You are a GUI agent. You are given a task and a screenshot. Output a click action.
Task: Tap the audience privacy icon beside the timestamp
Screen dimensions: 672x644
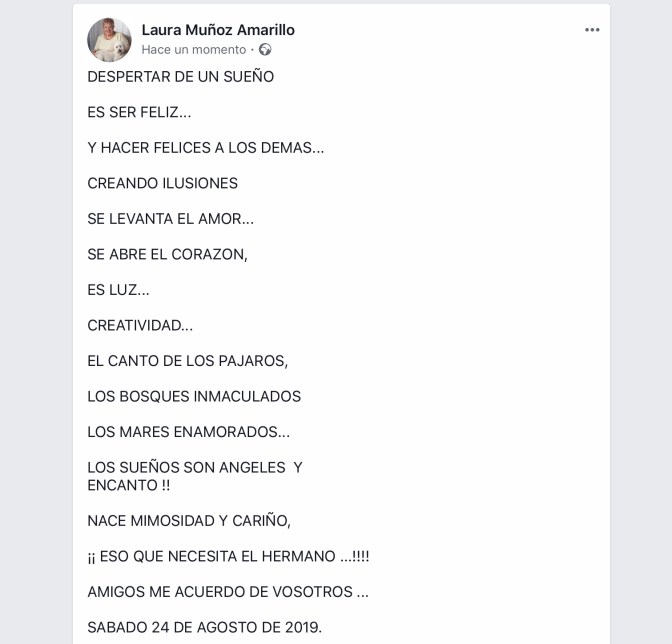point(265,50)
